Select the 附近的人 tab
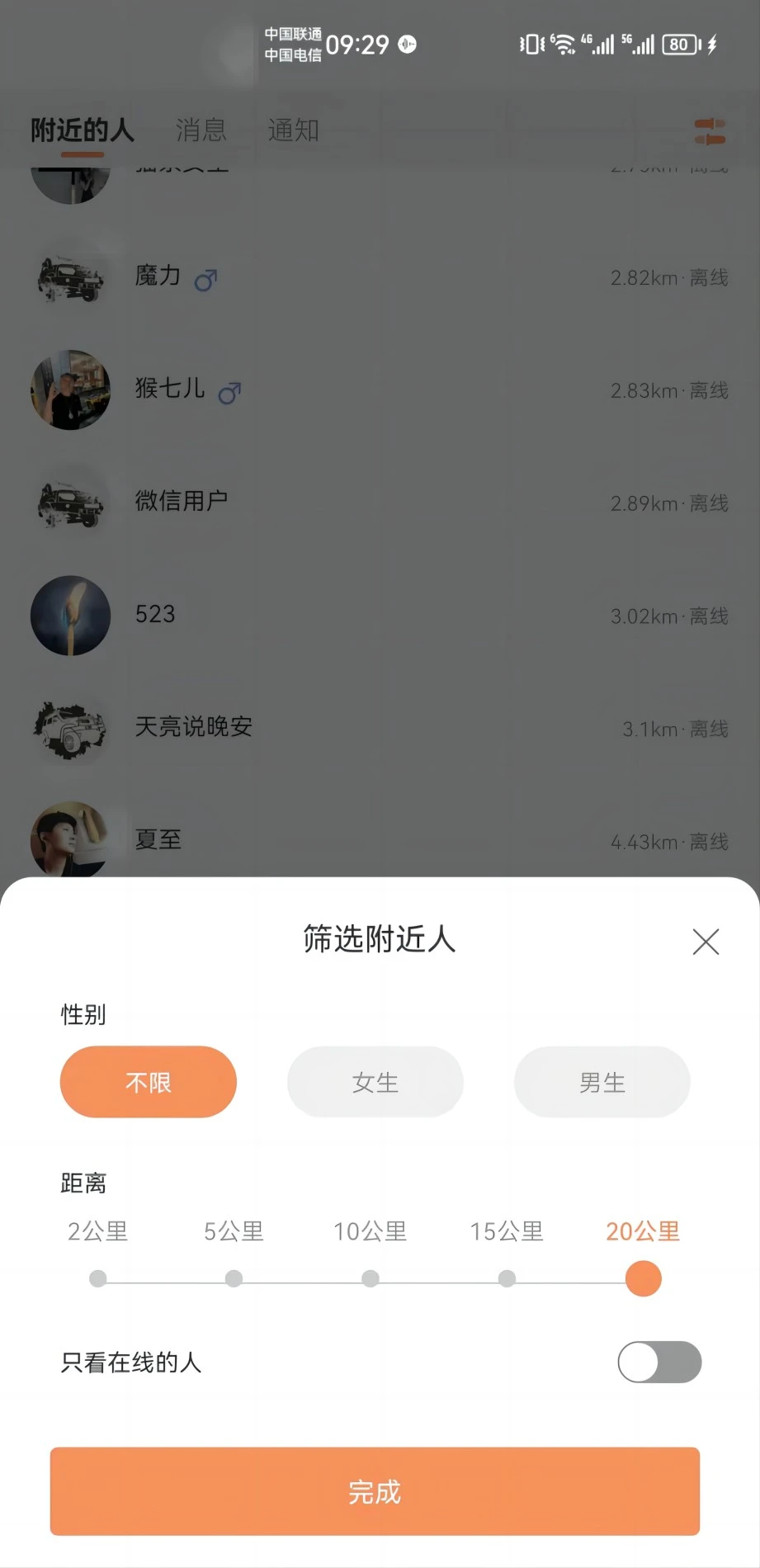Viewport: 760px width, 1568px height. tap(82, 130)
